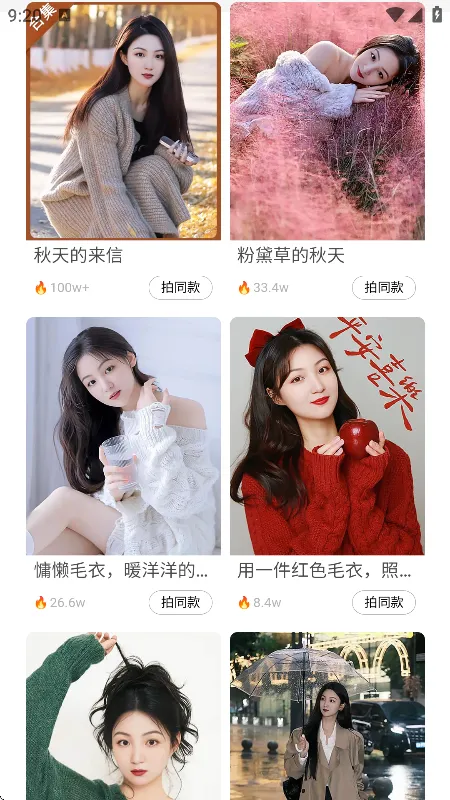Viewport: 450px width, 800px height.
Task: Tap 拍同款 for the 慵懒毛衣 template
Action: click(181, 602)
